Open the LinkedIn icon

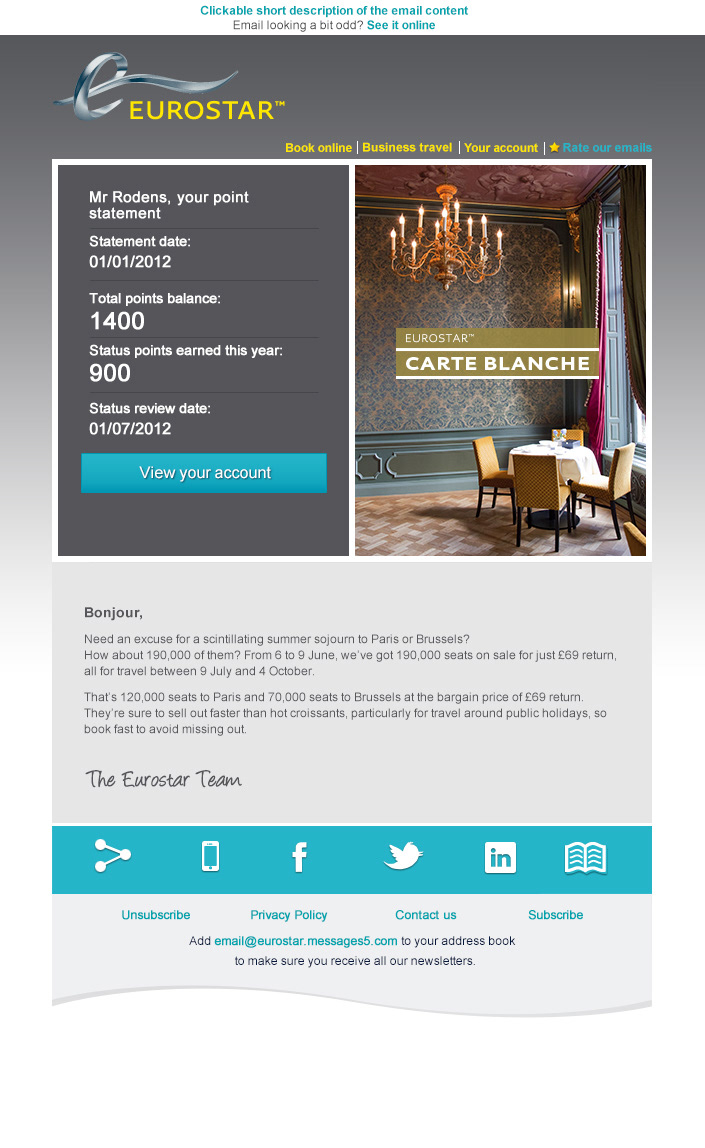pyautogui.click(x=501, y=857)
